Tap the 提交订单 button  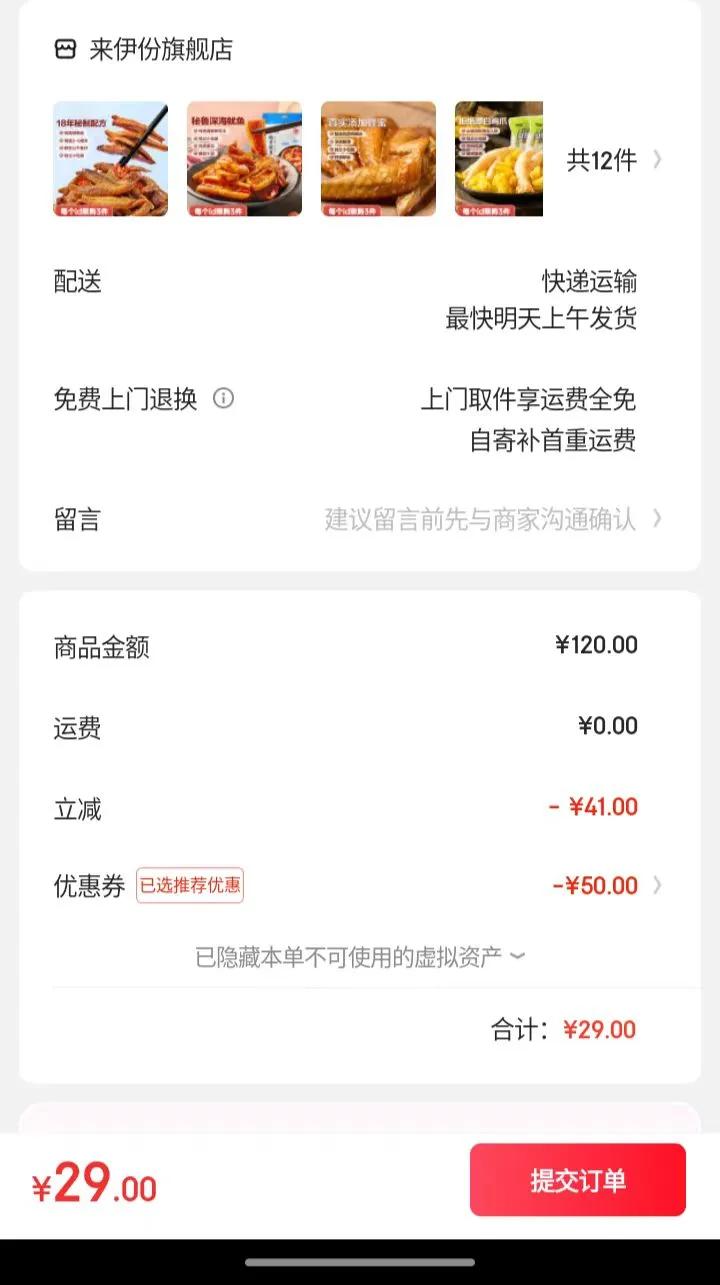pyautogui.click(x=578, y=1180)
